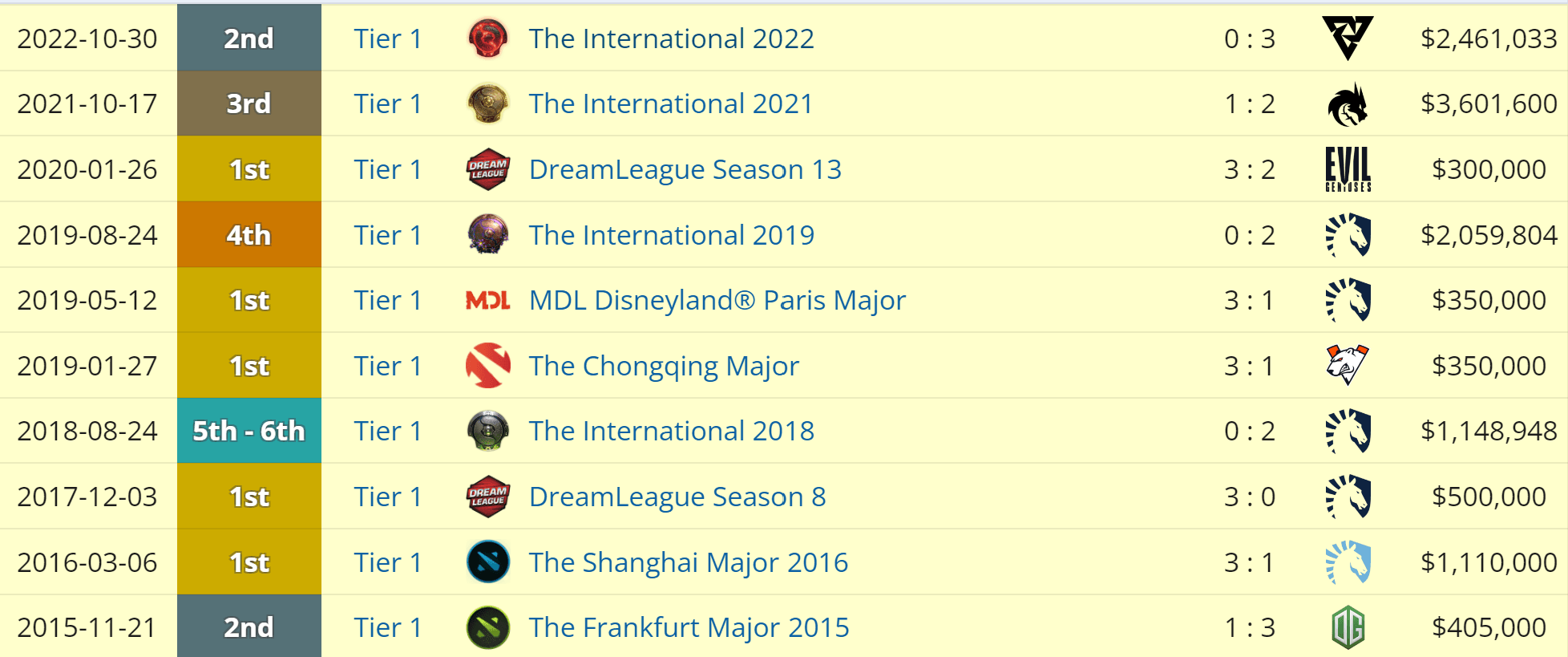The width and height of the screenshot is (1568, 657).
Task: Go to MDL Disneyland Paris Major
Action: coord(717,301)
